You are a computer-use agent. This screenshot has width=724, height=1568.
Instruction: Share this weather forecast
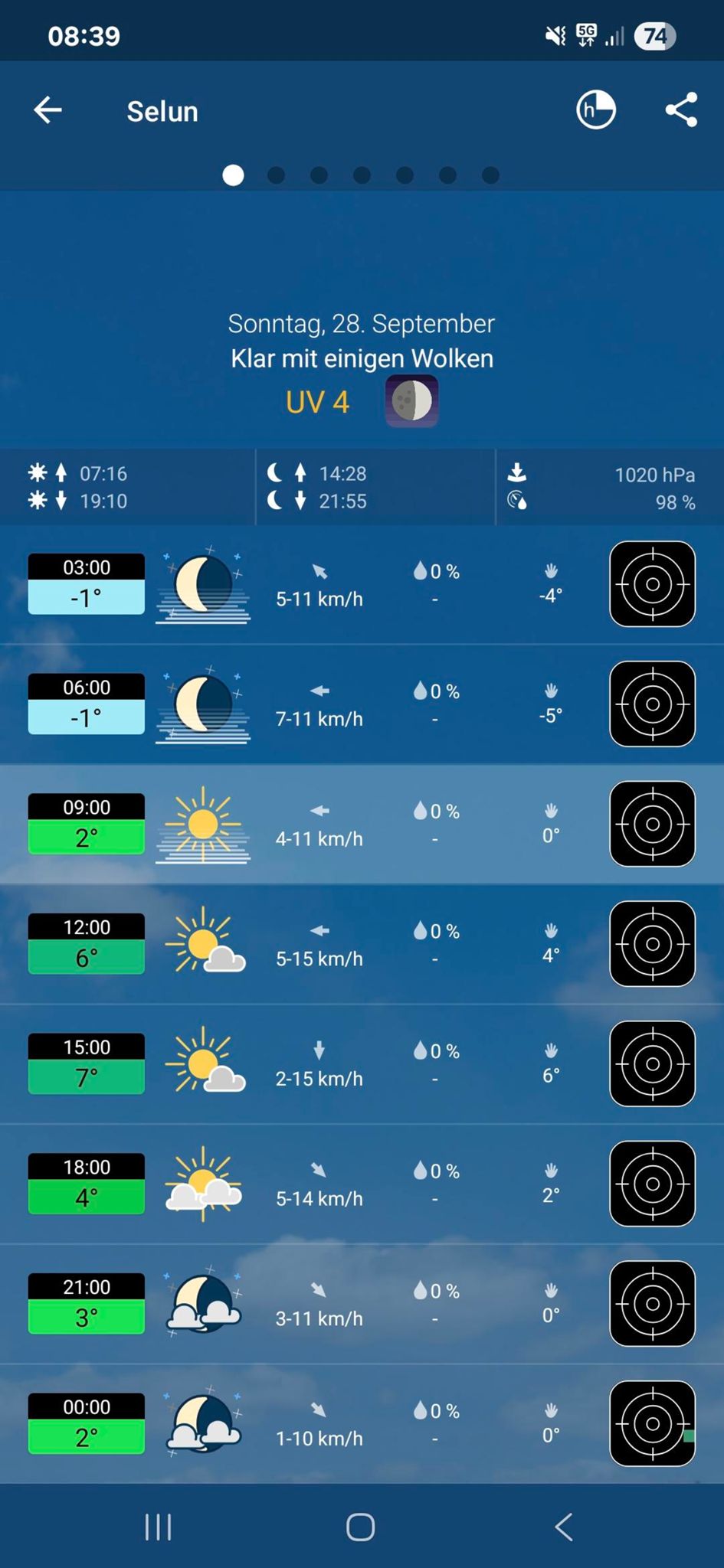[x=681, y=109]
